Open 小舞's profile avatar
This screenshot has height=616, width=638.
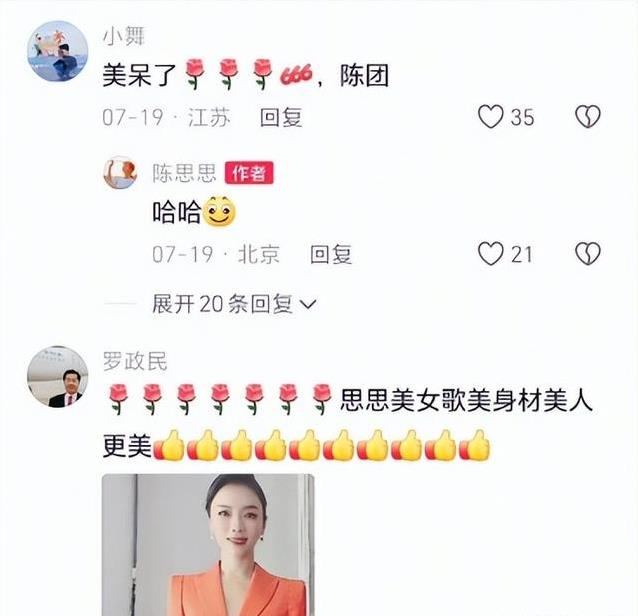[57, 50]
